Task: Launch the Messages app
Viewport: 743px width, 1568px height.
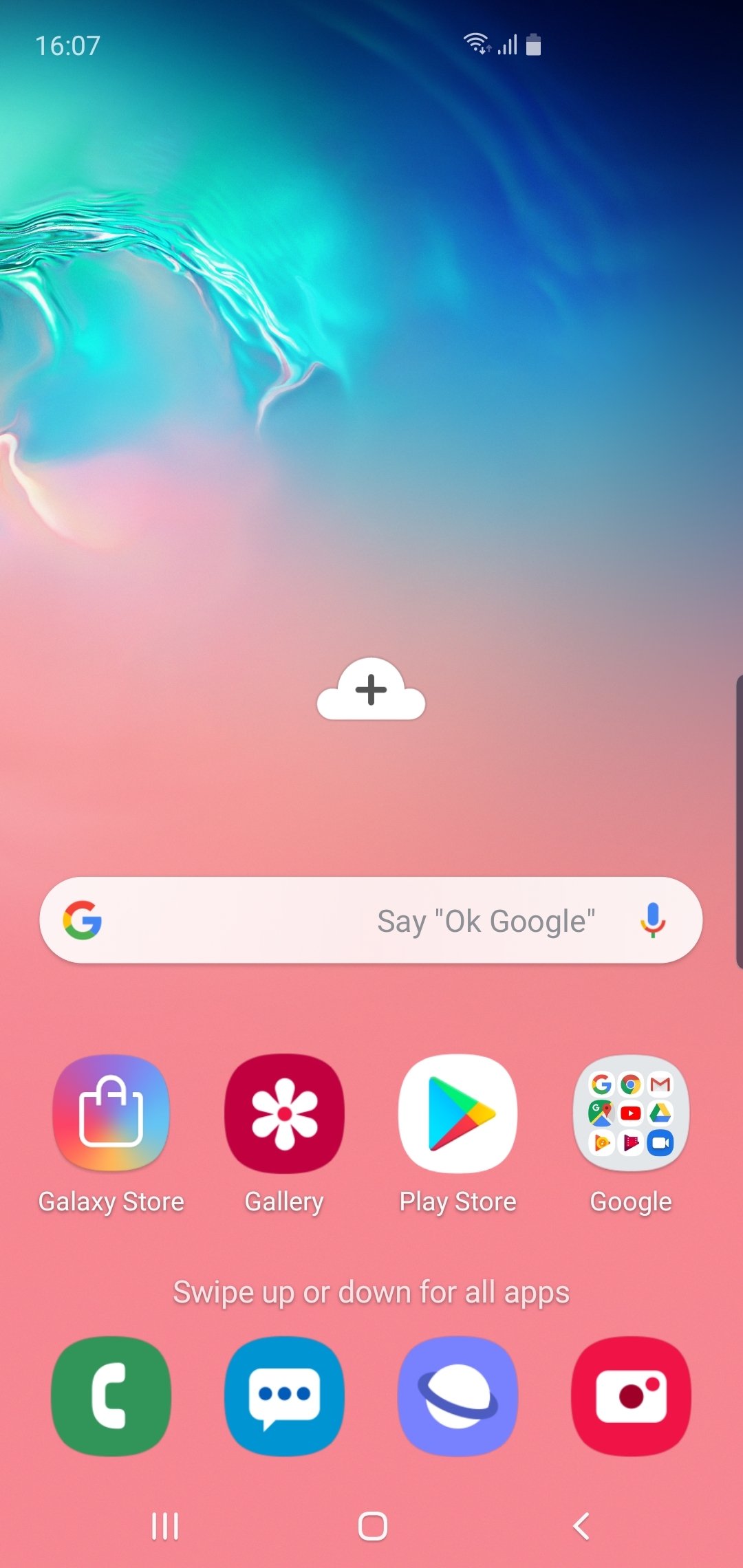Action: tap(284, 1394)
